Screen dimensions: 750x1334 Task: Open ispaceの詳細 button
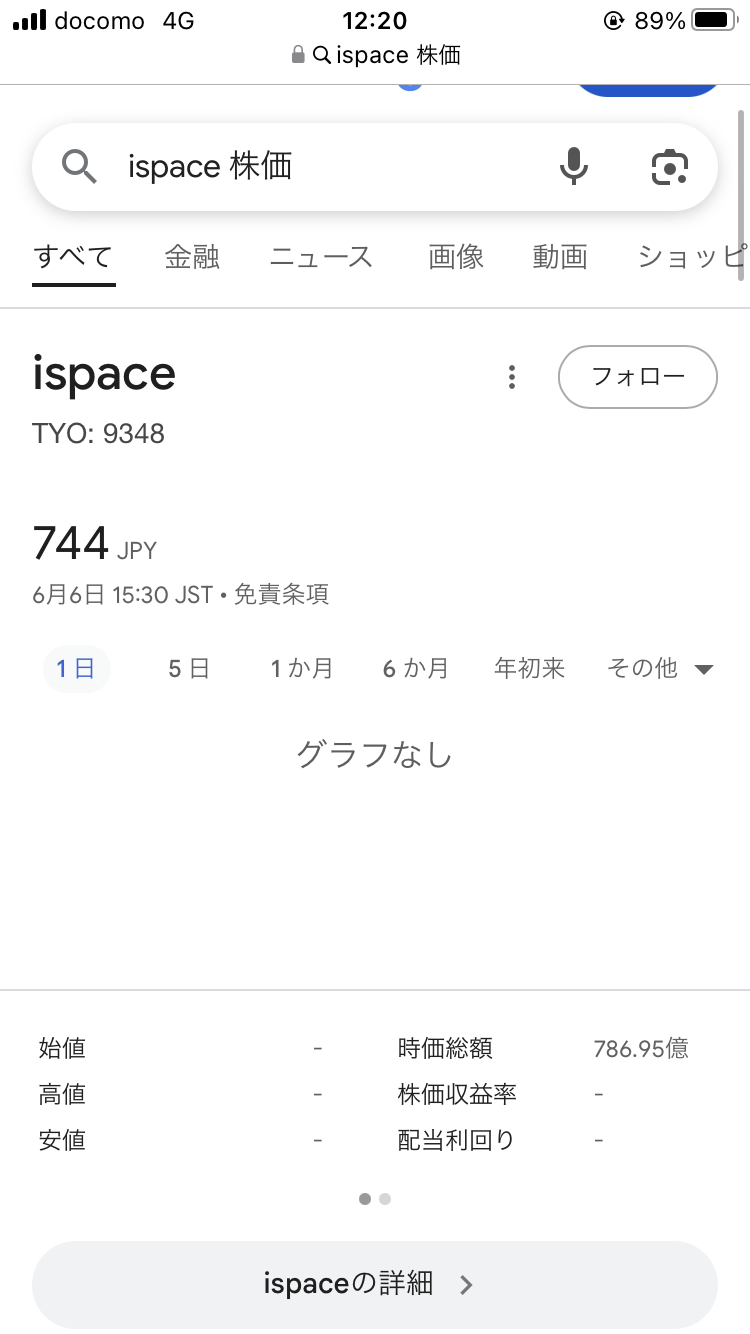coord(375,1285)
